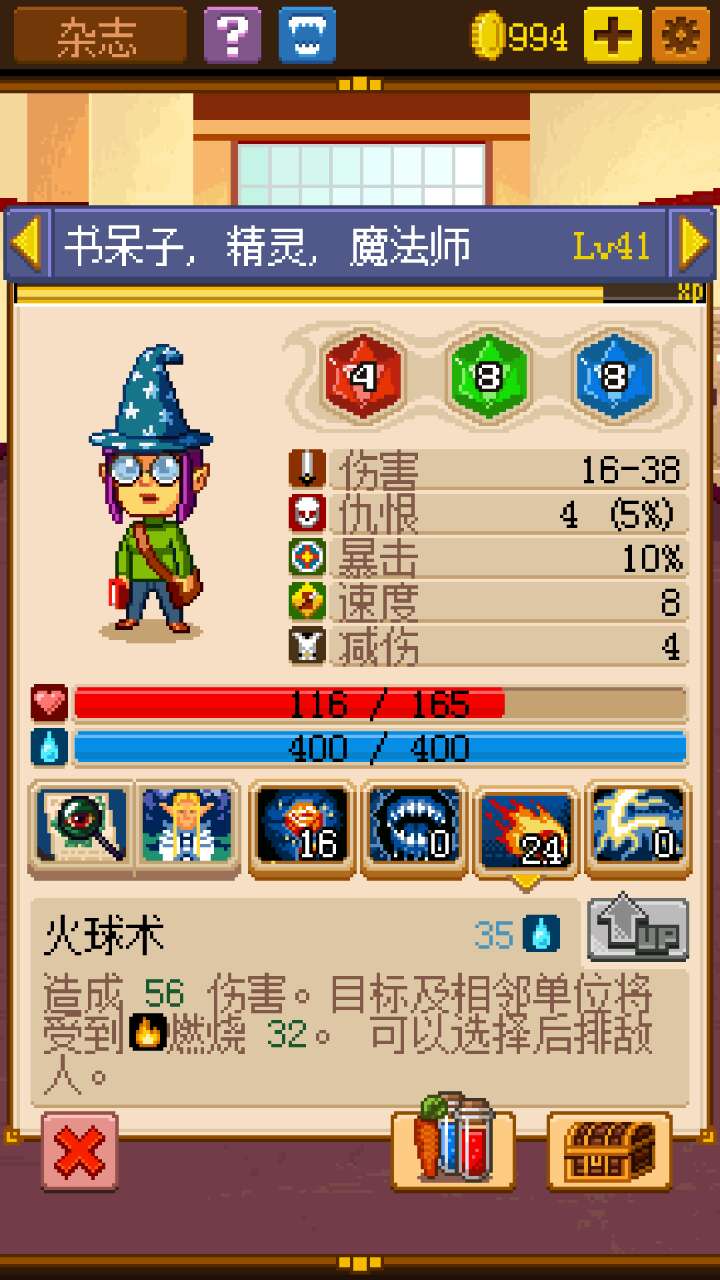Select the blue fanged mouth skill
The height and width of the screenshot is (1280, 720).
click(415, 827)
